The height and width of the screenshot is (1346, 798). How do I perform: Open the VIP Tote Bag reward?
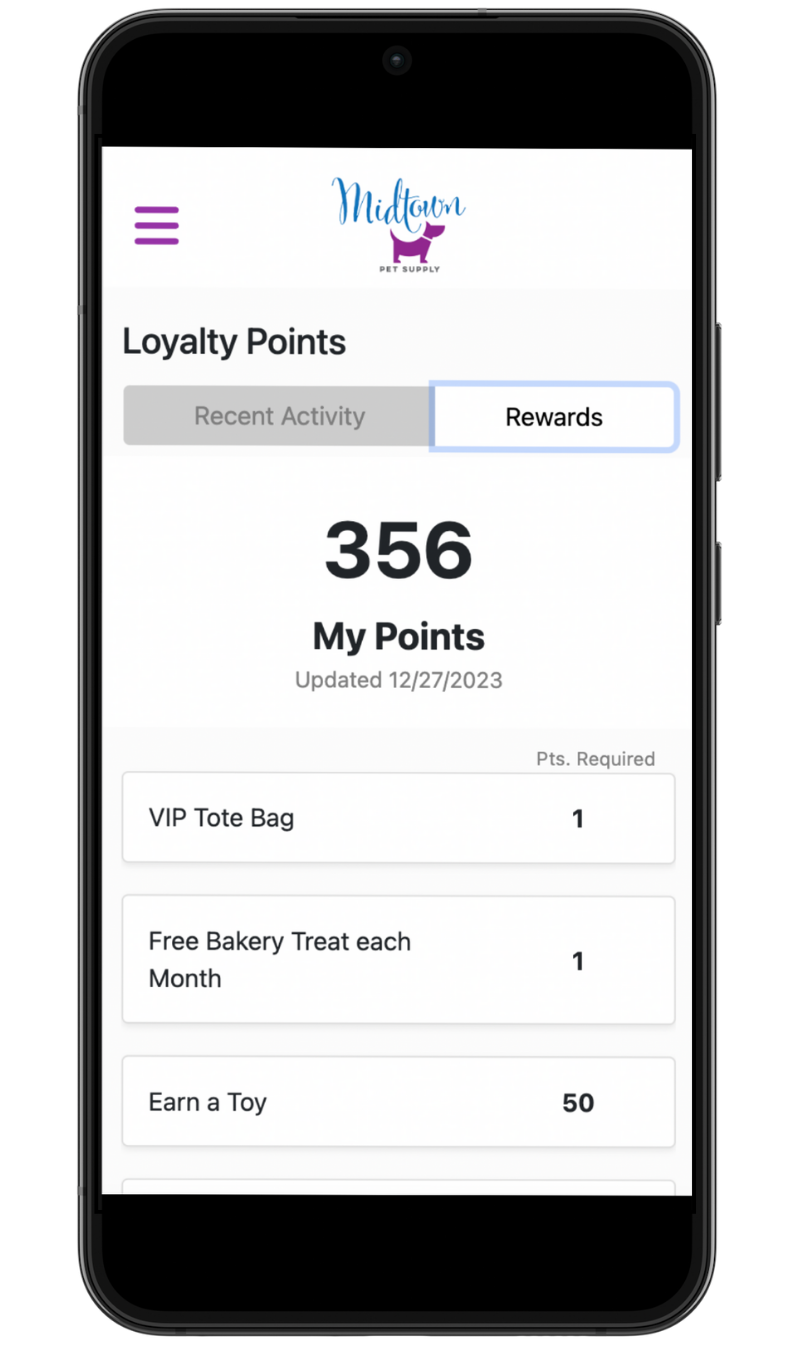pos(398,818)
